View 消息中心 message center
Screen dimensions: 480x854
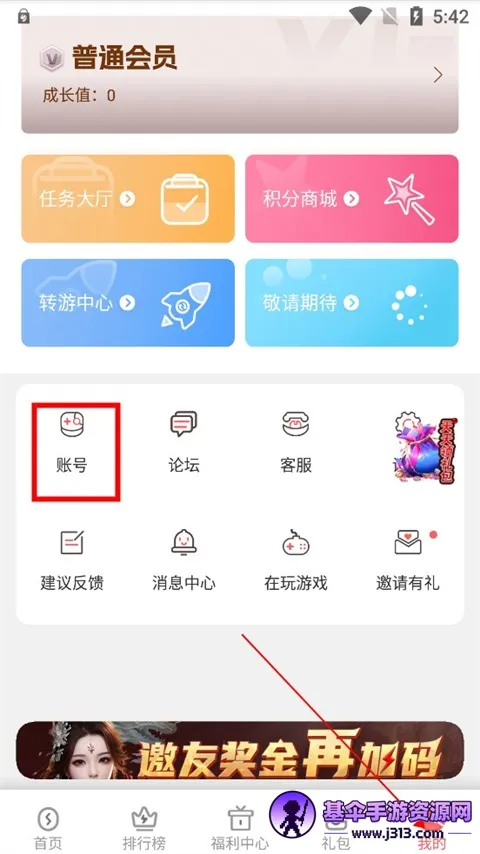184,560
